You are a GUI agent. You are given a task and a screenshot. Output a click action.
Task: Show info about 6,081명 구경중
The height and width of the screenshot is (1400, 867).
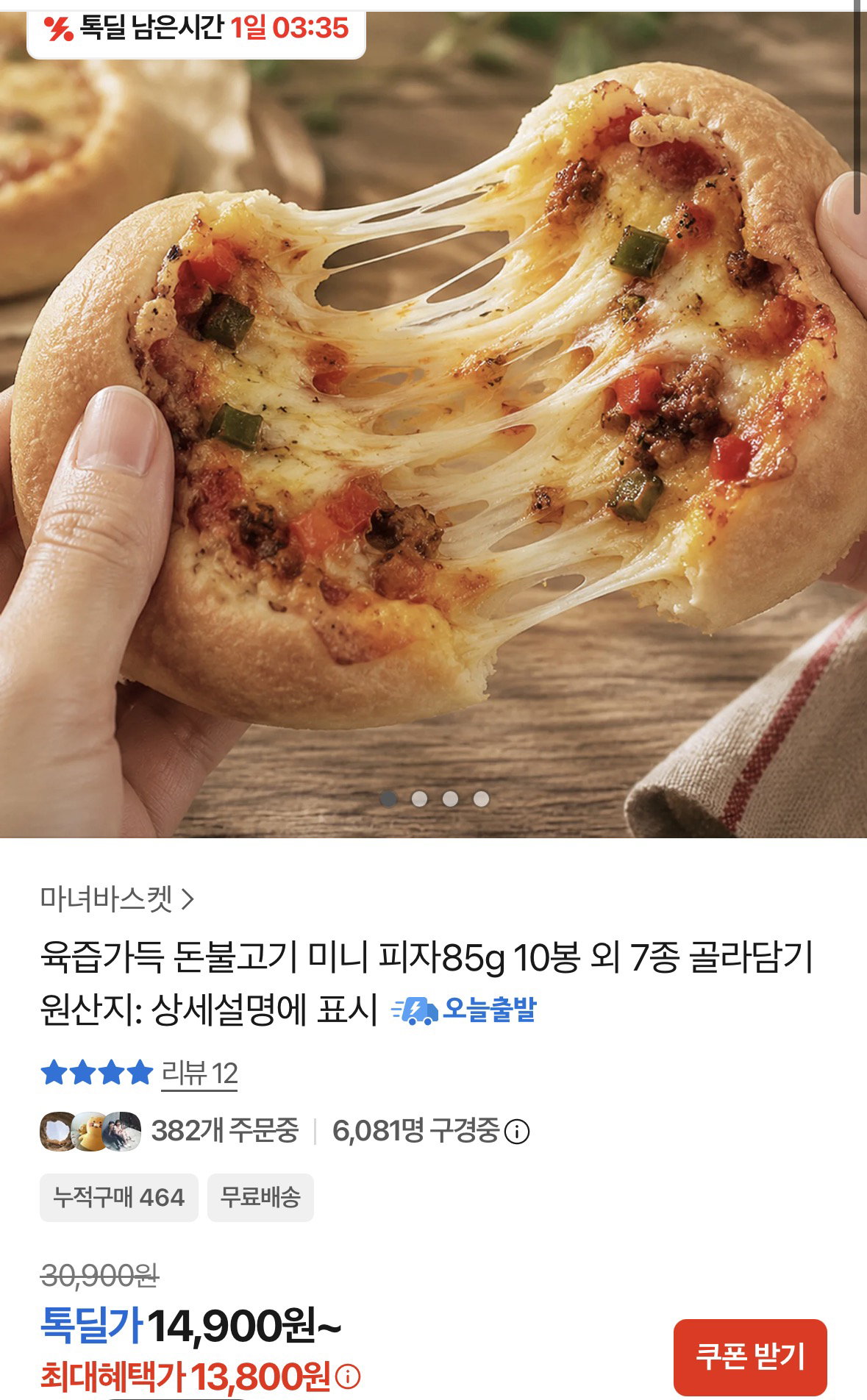(517, 1131)
